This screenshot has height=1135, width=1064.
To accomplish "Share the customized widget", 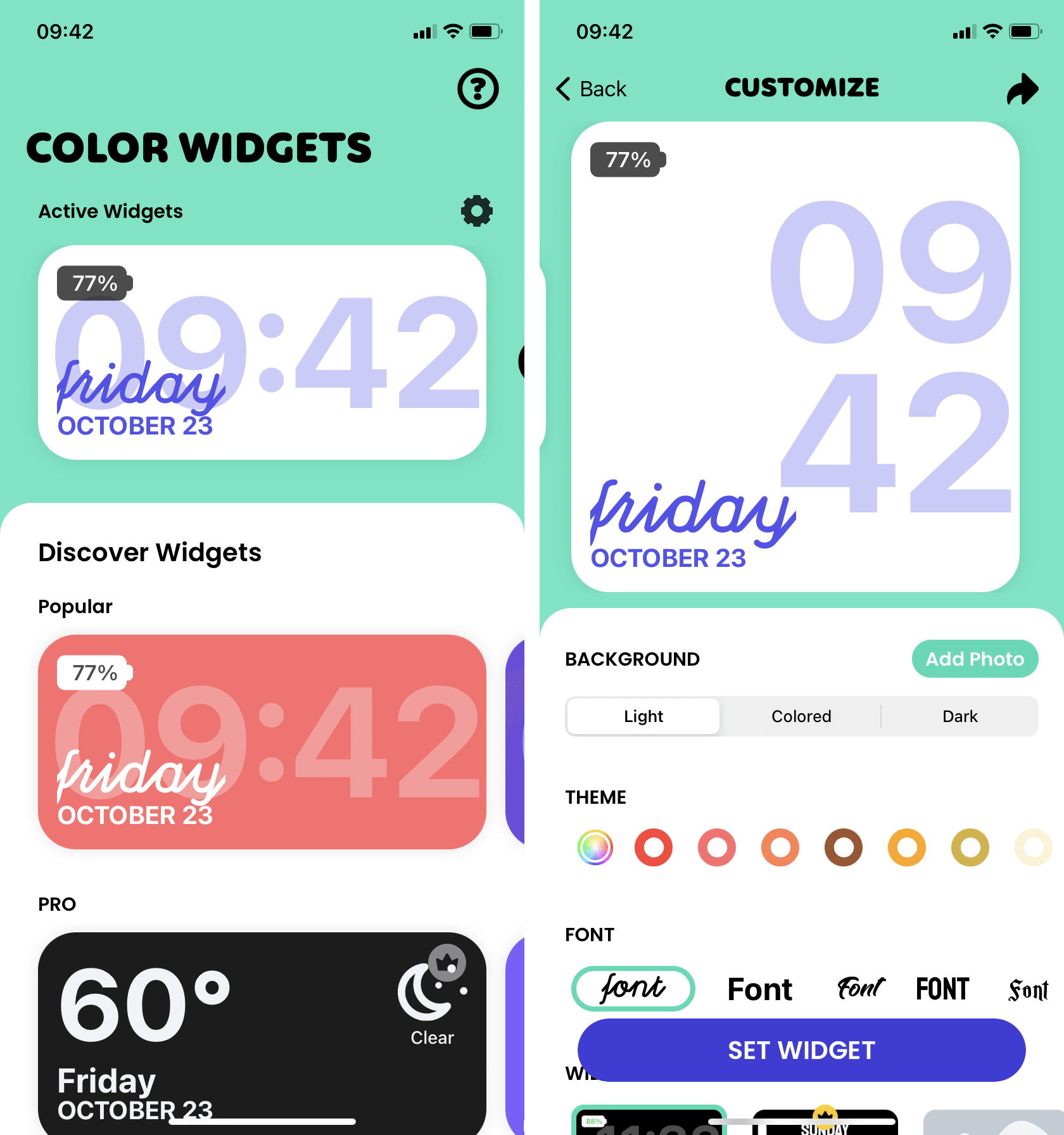I will (1022, 89).
